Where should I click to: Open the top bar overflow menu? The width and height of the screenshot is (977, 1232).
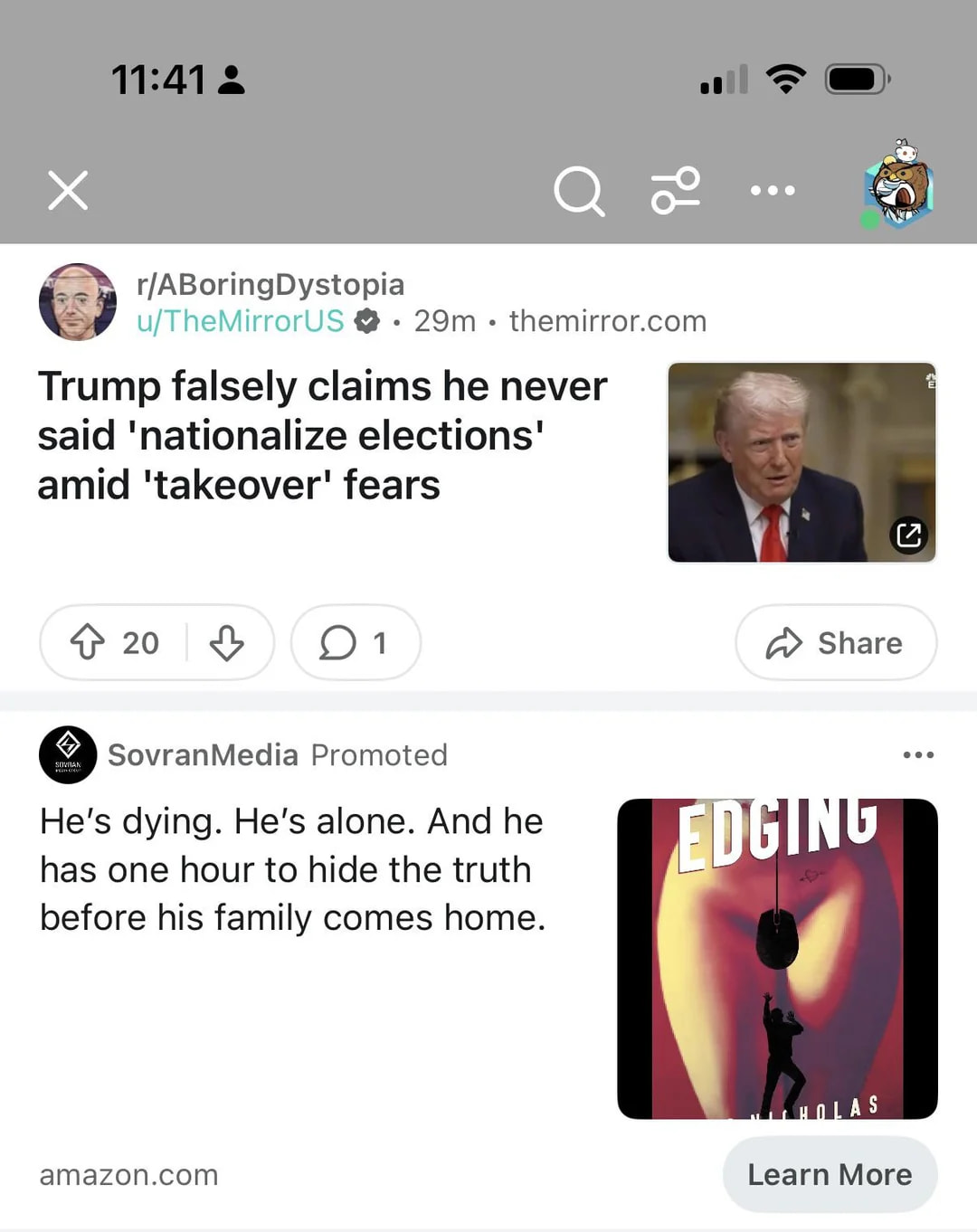773,191
